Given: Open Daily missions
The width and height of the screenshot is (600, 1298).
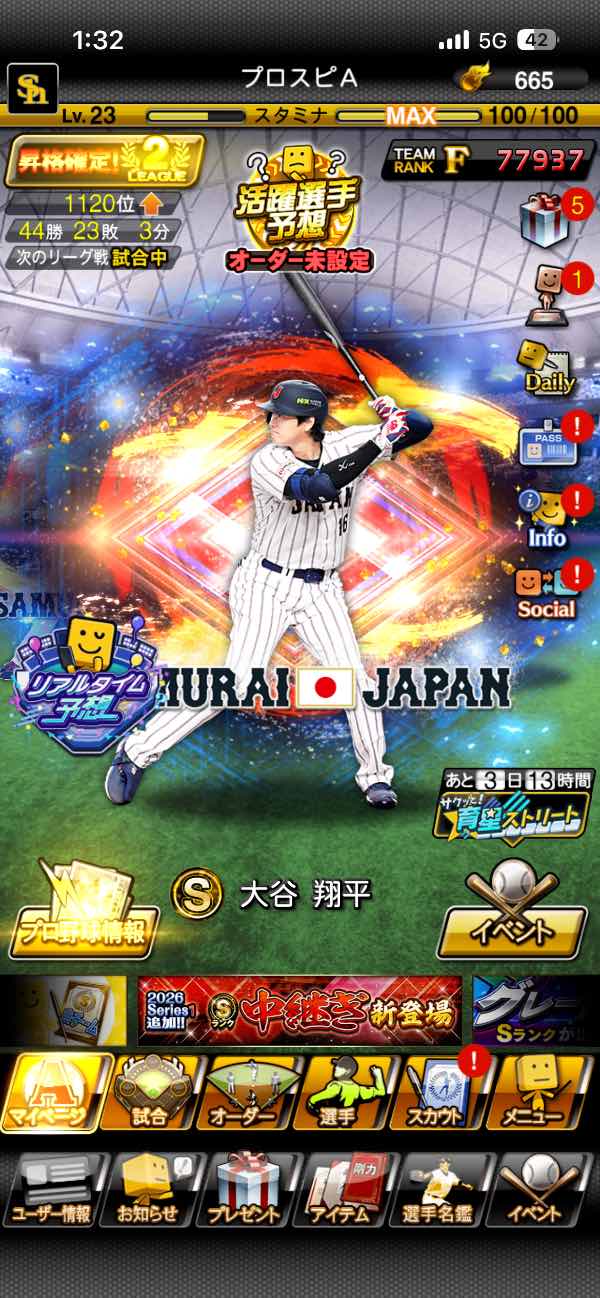Looking at the screenshot, I should point(546,366).
